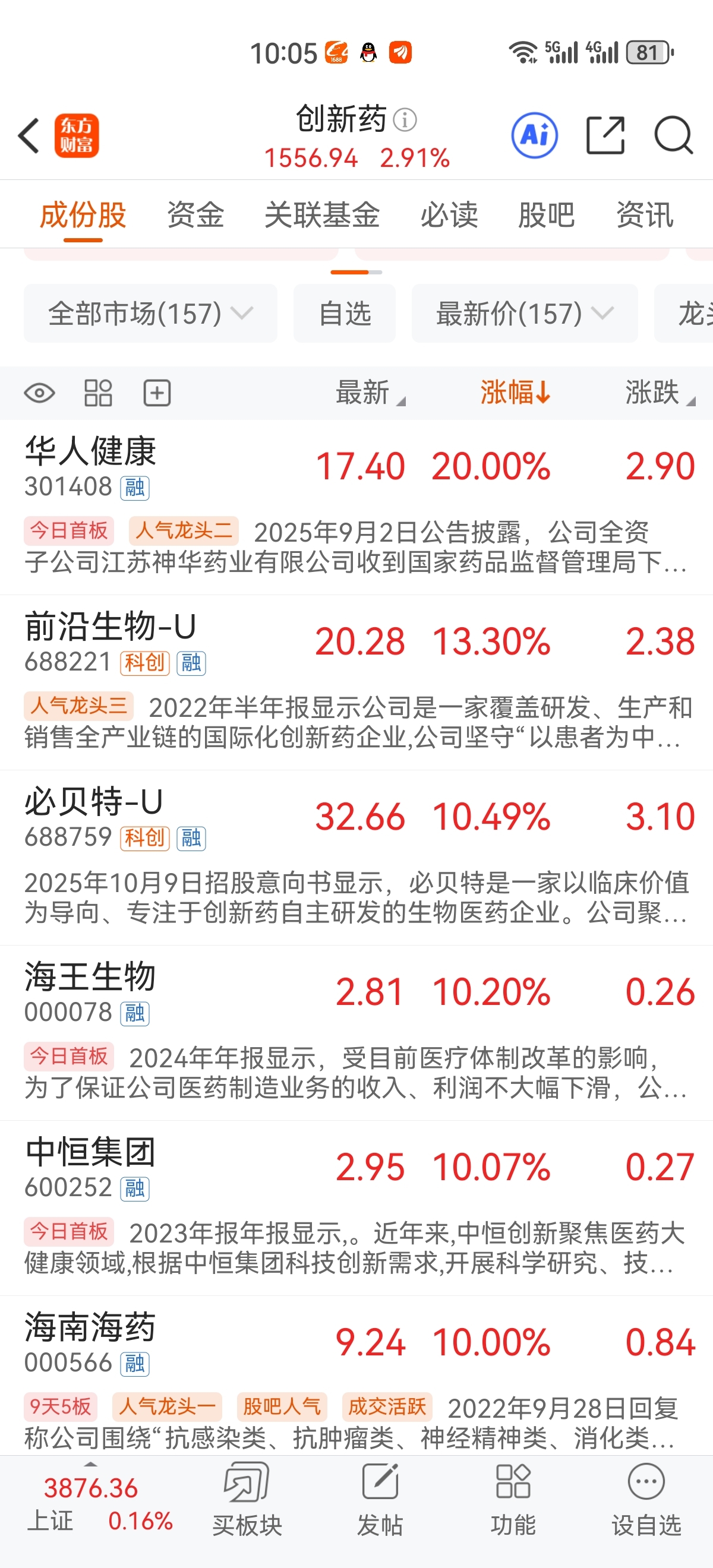This screenshot has height=1568, width=713.
Task: Toggle the eye visibility icon
Action: pyautogui.click(x=40, y=393)
